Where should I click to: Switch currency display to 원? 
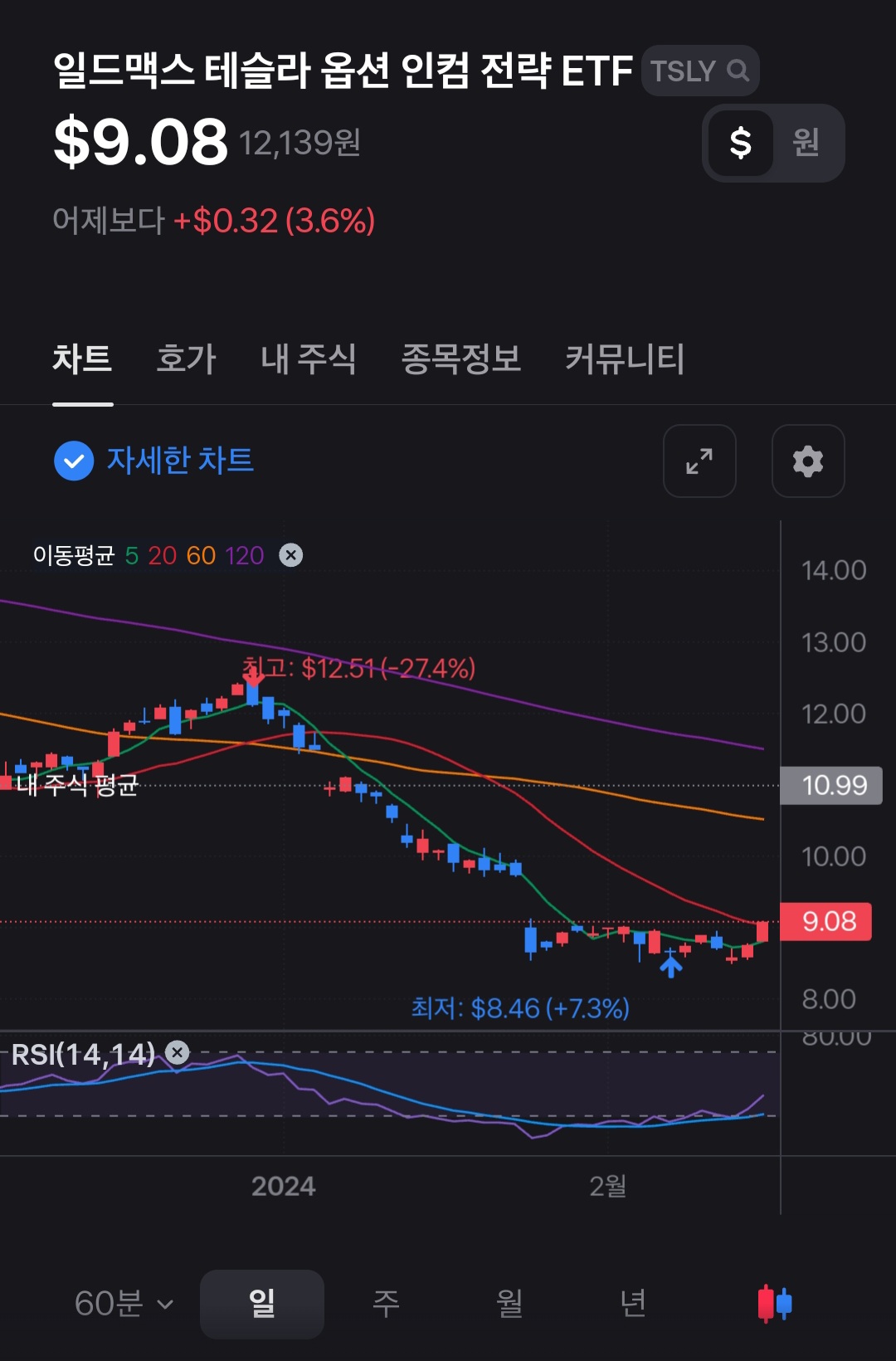tap(806, 143)
